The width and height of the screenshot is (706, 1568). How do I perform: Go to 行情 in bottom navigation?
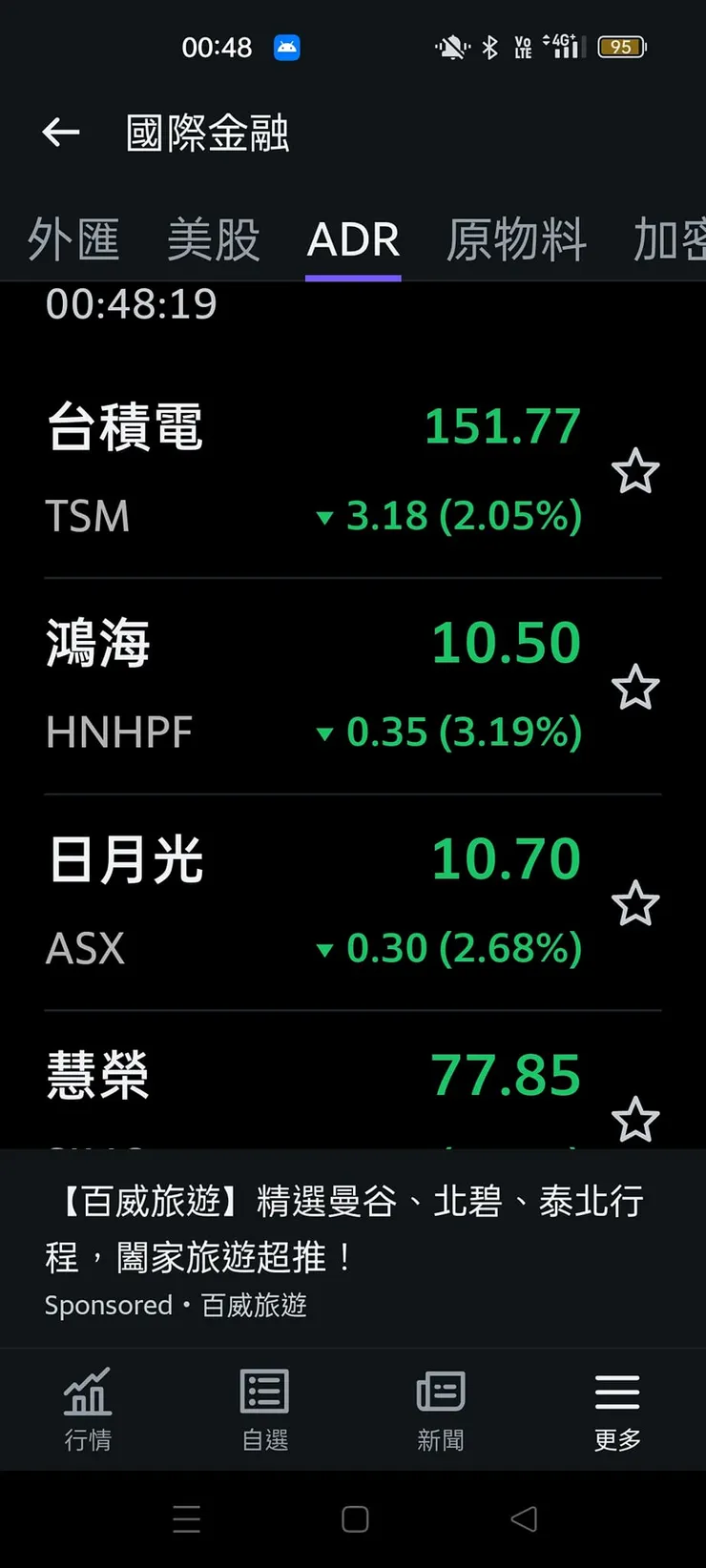click(88, 1409)
